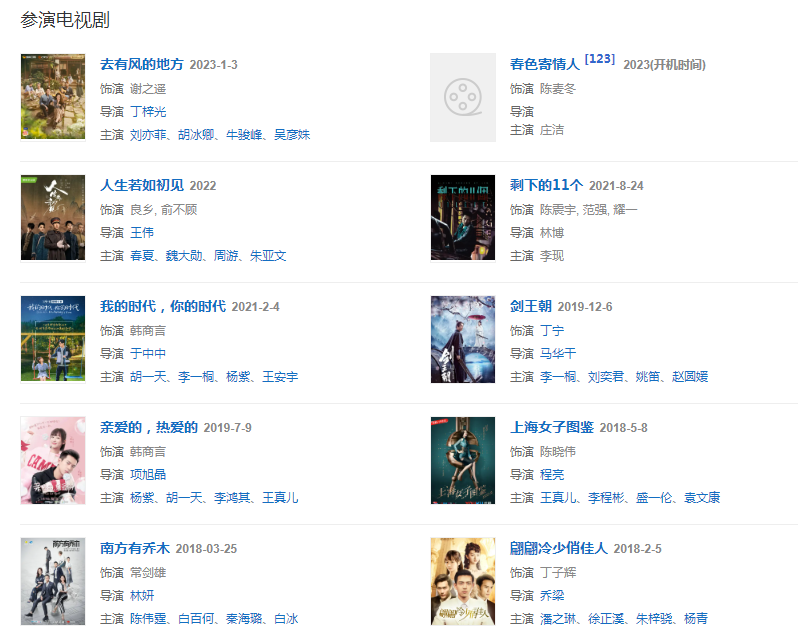Viewport: 798px width, 634px height.
Task: Open the 翩翩冷少俏佳人 title link
Action: pos(558,548)
